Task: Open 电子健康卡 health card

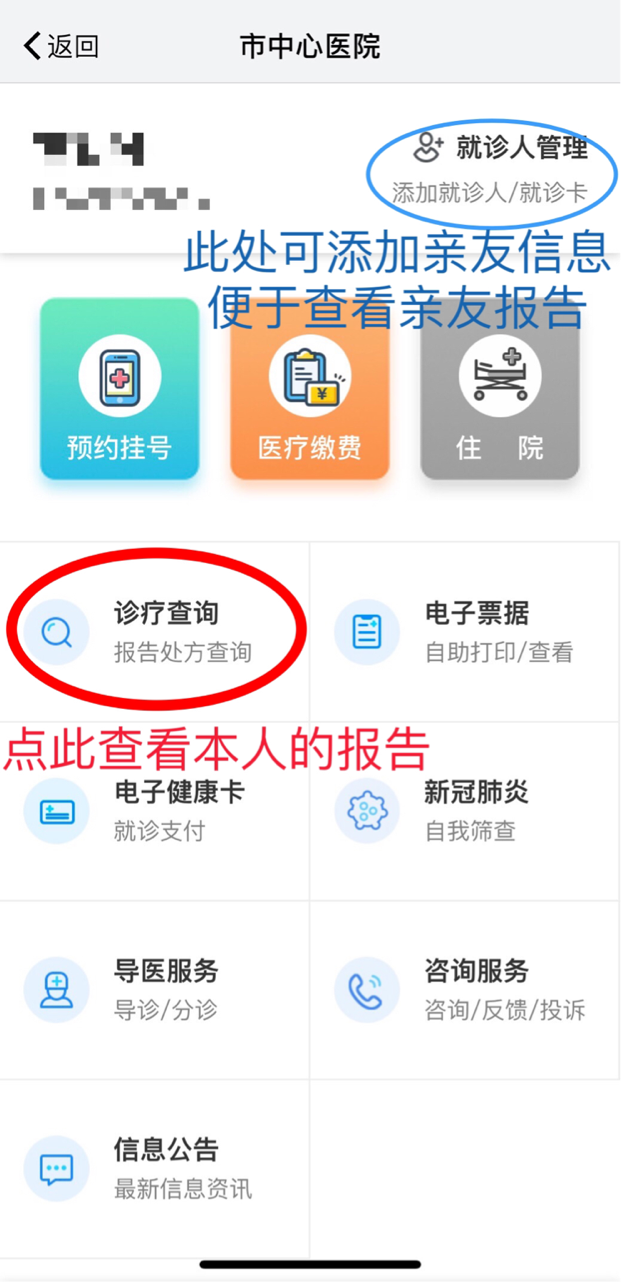Action: click(x=155, y=810)
